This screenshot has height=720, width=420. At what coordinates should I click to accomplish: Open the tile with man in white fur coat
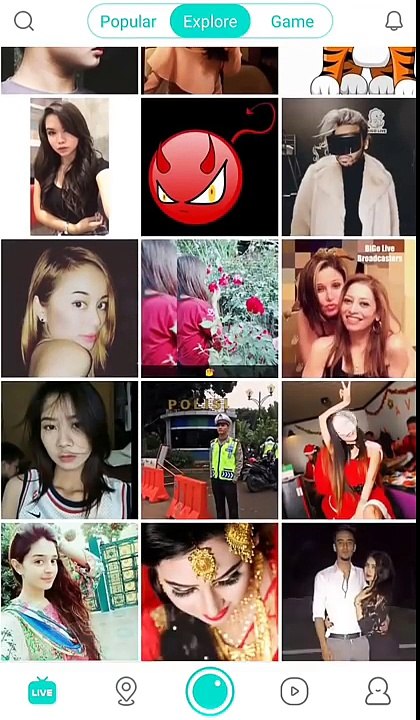(349, 167)
